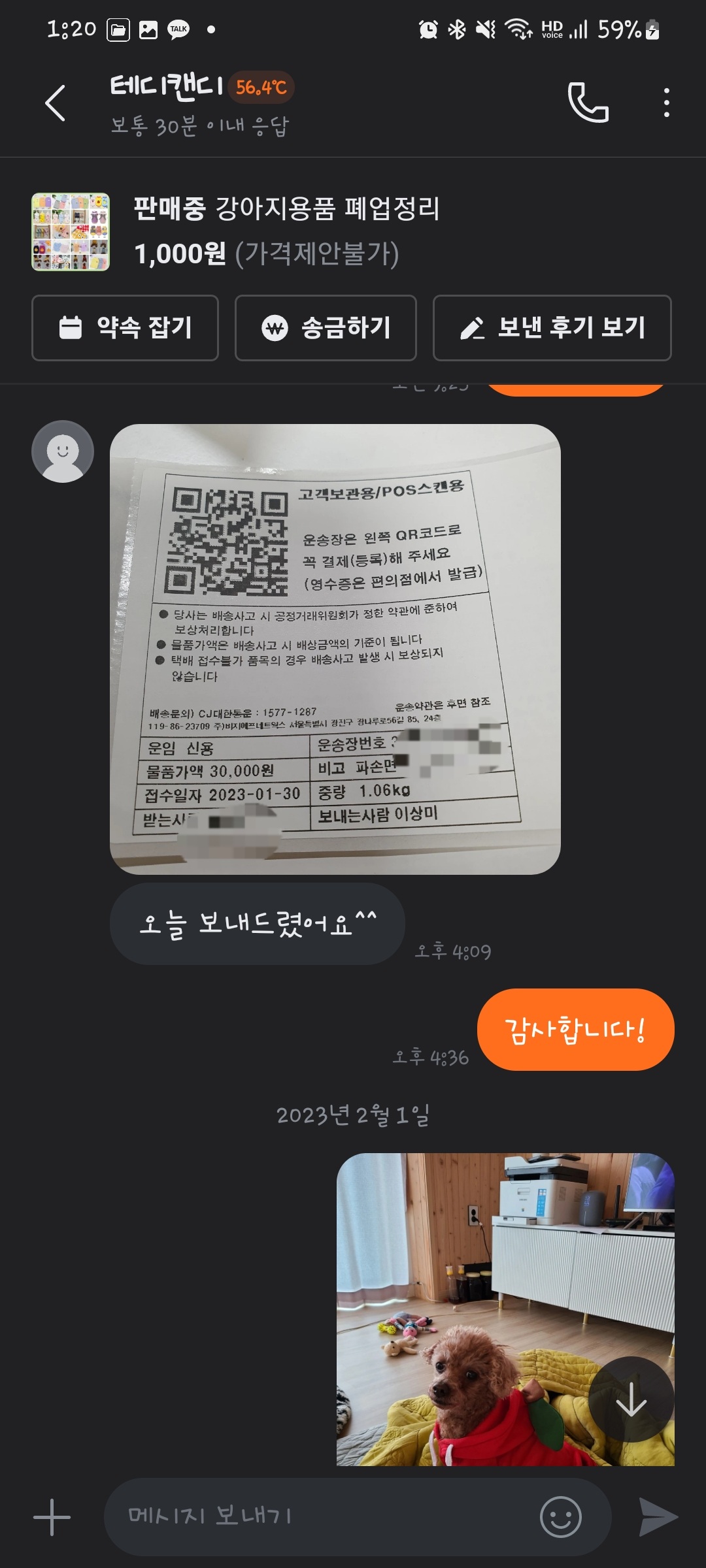View the other user's profile avatar

pos(63,451)
